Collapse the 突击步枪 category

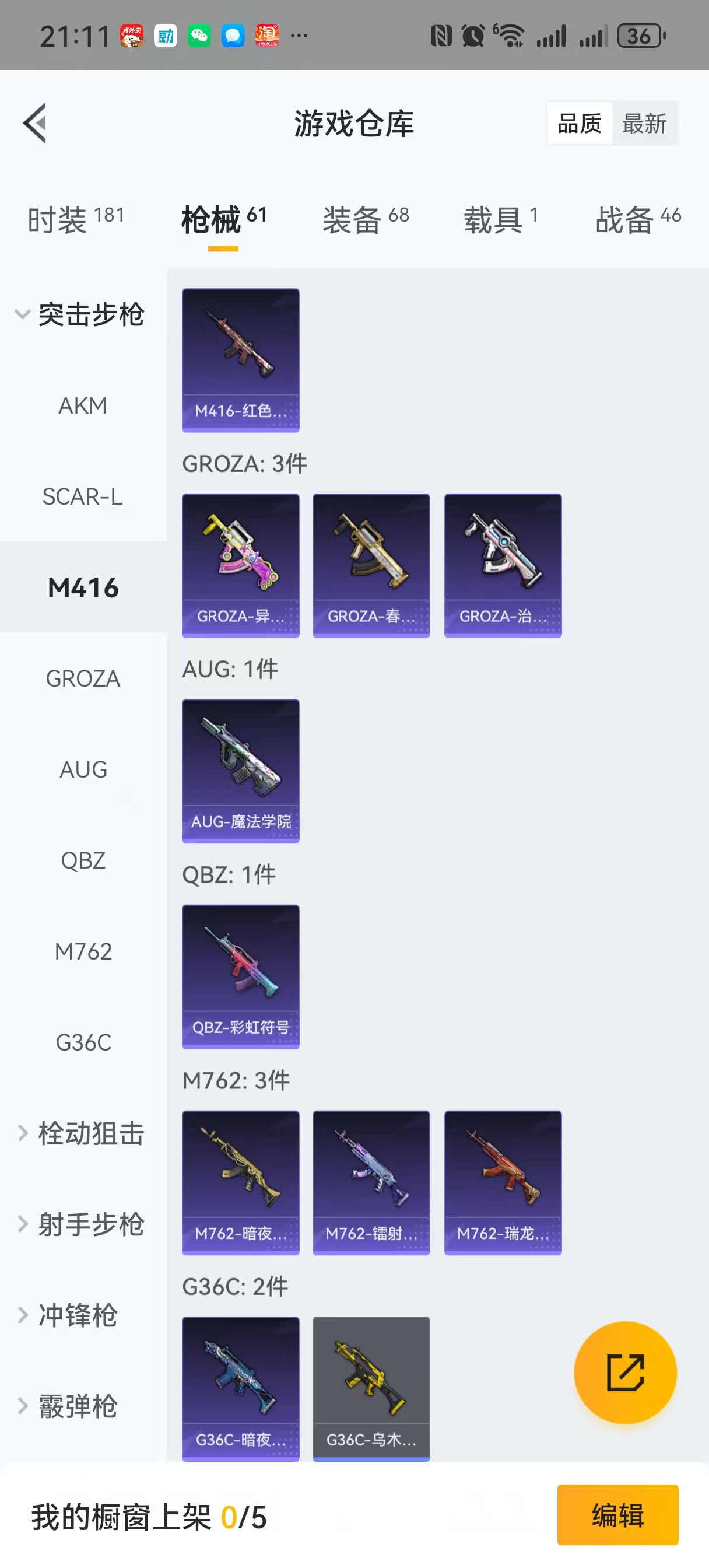click(x=82, y=314)
